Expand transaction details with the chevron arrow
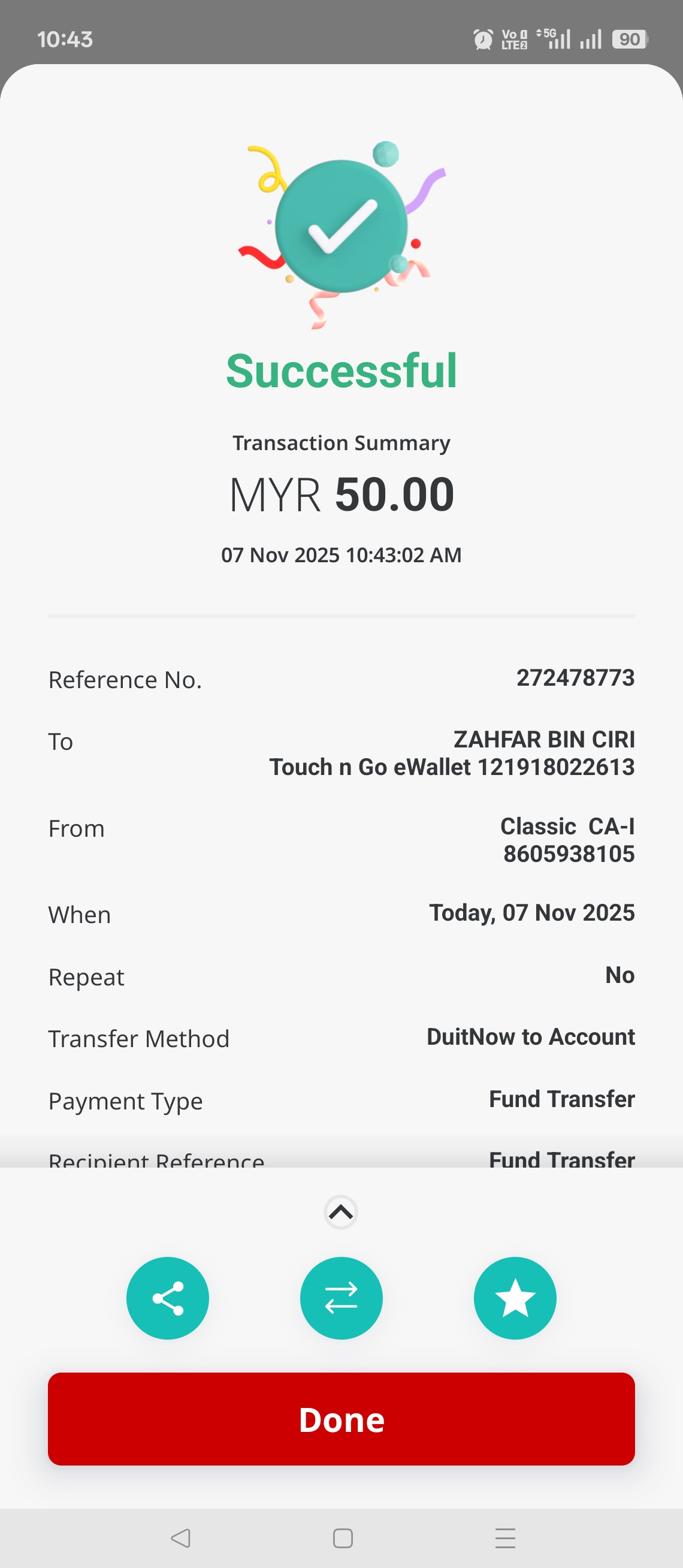Image resolution: width=683 pixels, height=1568 pixels. click(x=340, y=1213)
